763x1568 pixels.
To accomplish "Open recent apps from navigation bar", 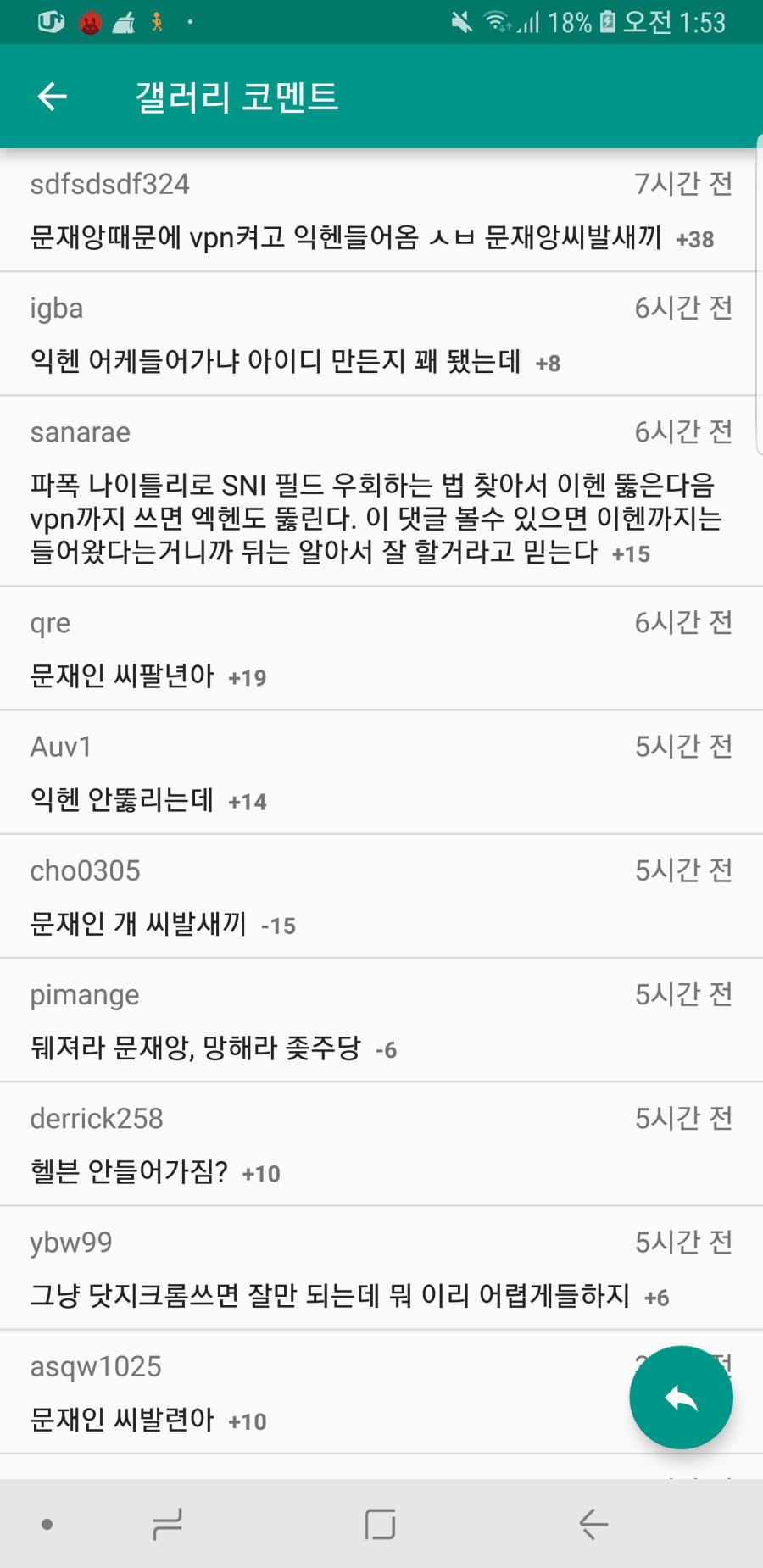I will 167,1524.
